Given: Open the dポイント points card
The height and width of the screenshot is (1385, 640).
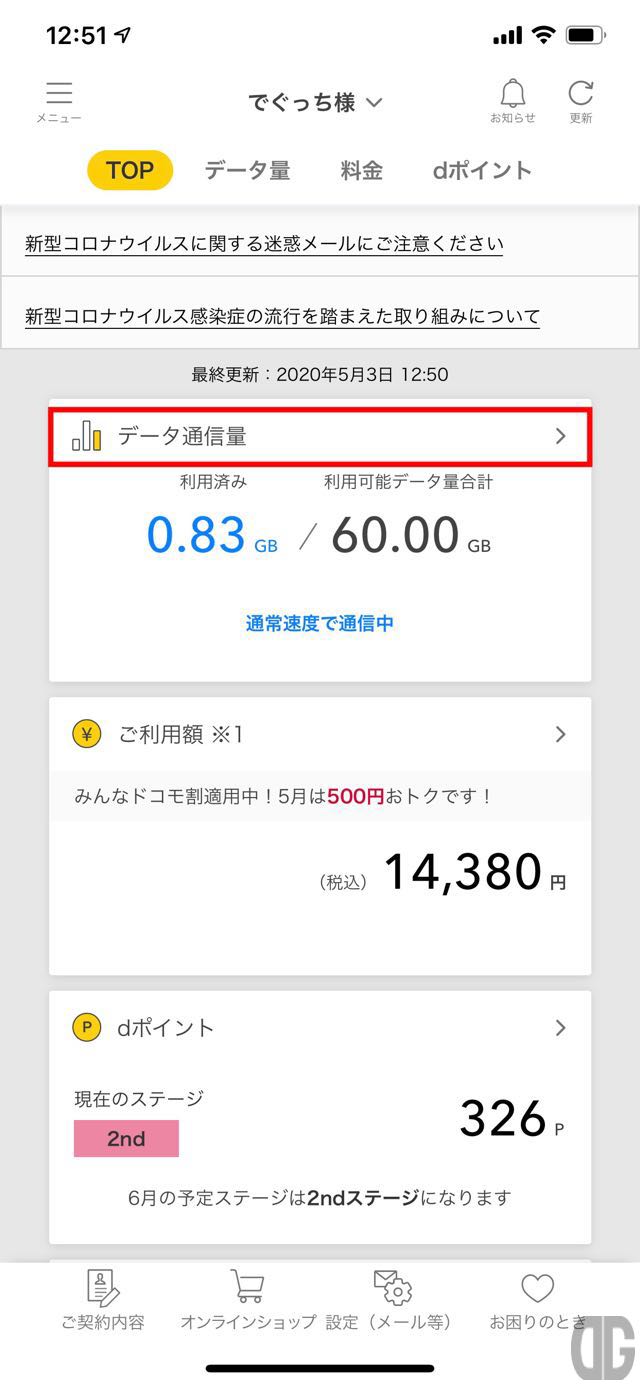Looking at the screenshot, I should tap(320, 1028).
